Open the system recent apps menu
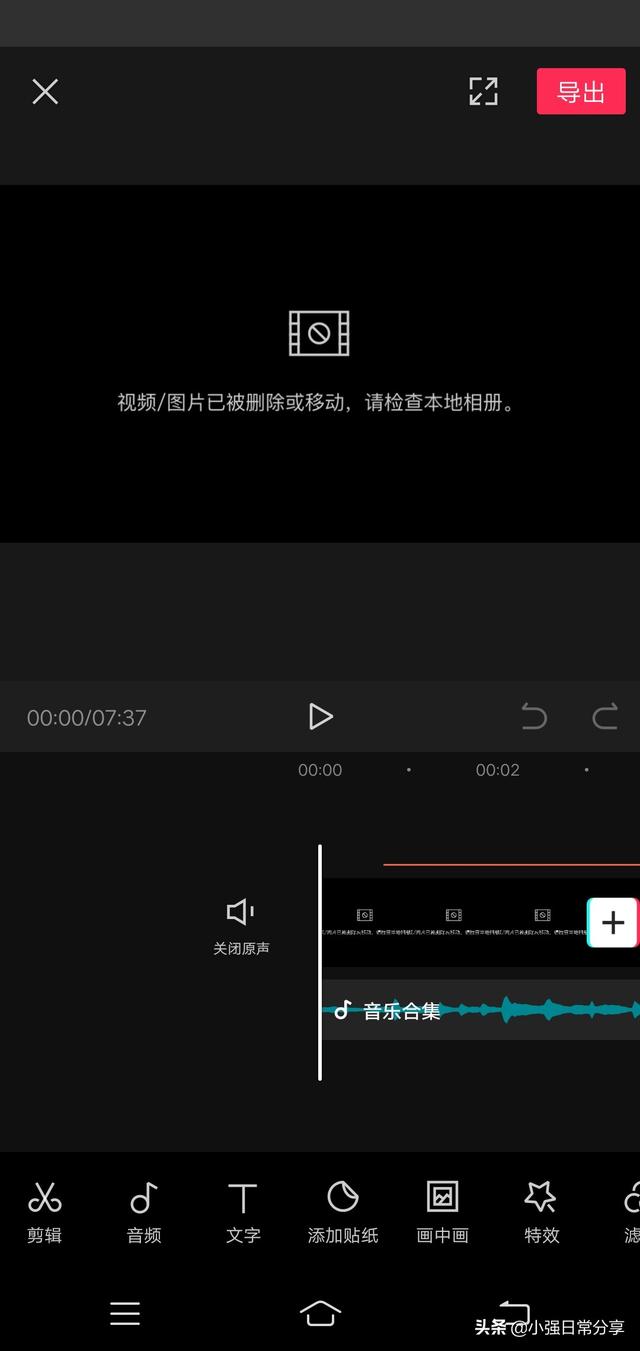This screenshot has width=640, height=1351. click(x=125, y=1313)
